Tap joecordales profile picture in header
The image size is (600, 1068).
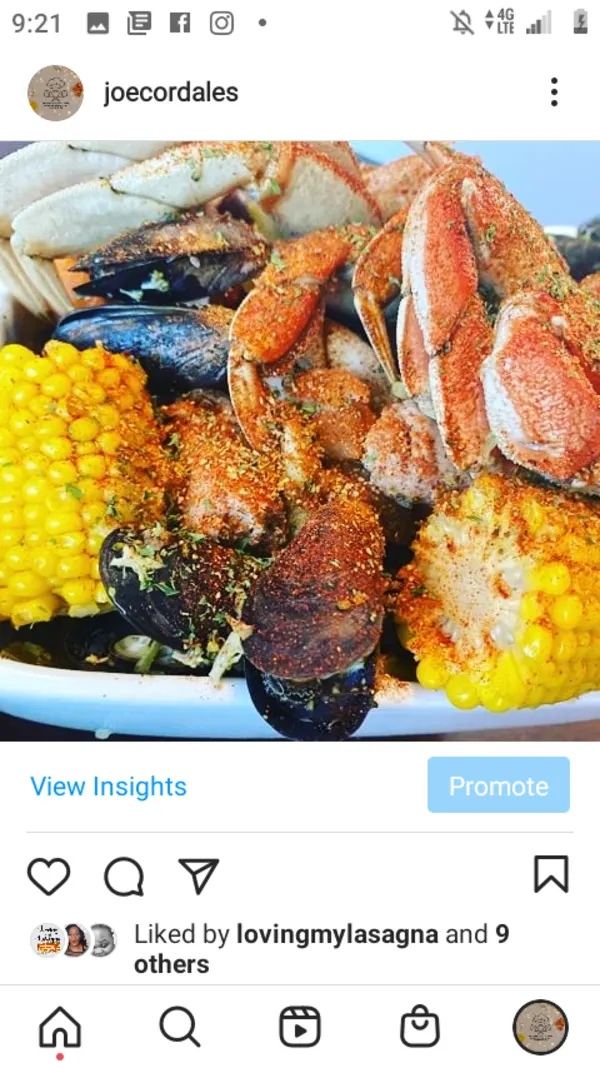[55, 93]
